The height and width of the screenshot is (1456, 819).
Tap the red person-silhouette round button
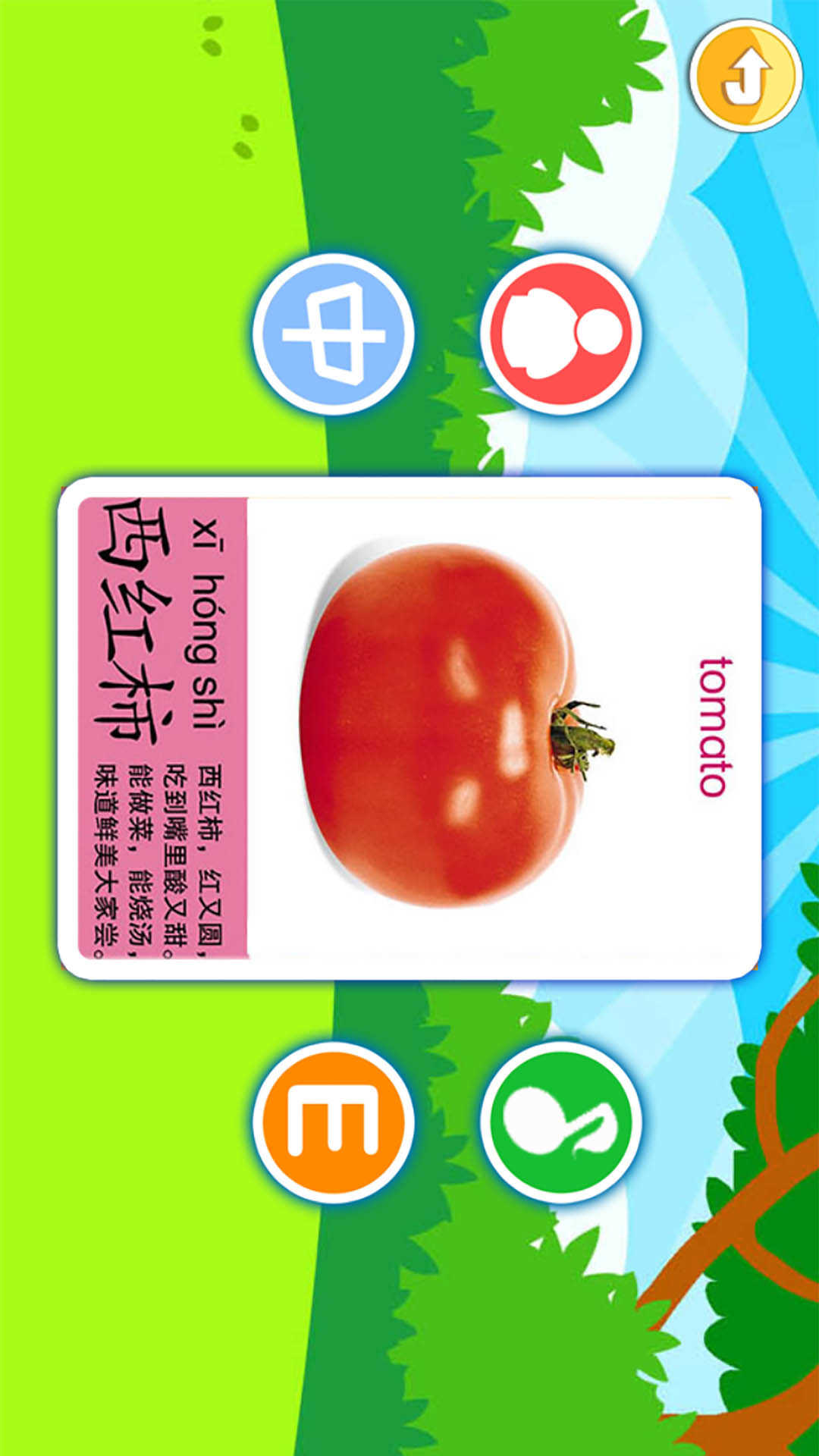pyautogui.click(x=561, y=334)
